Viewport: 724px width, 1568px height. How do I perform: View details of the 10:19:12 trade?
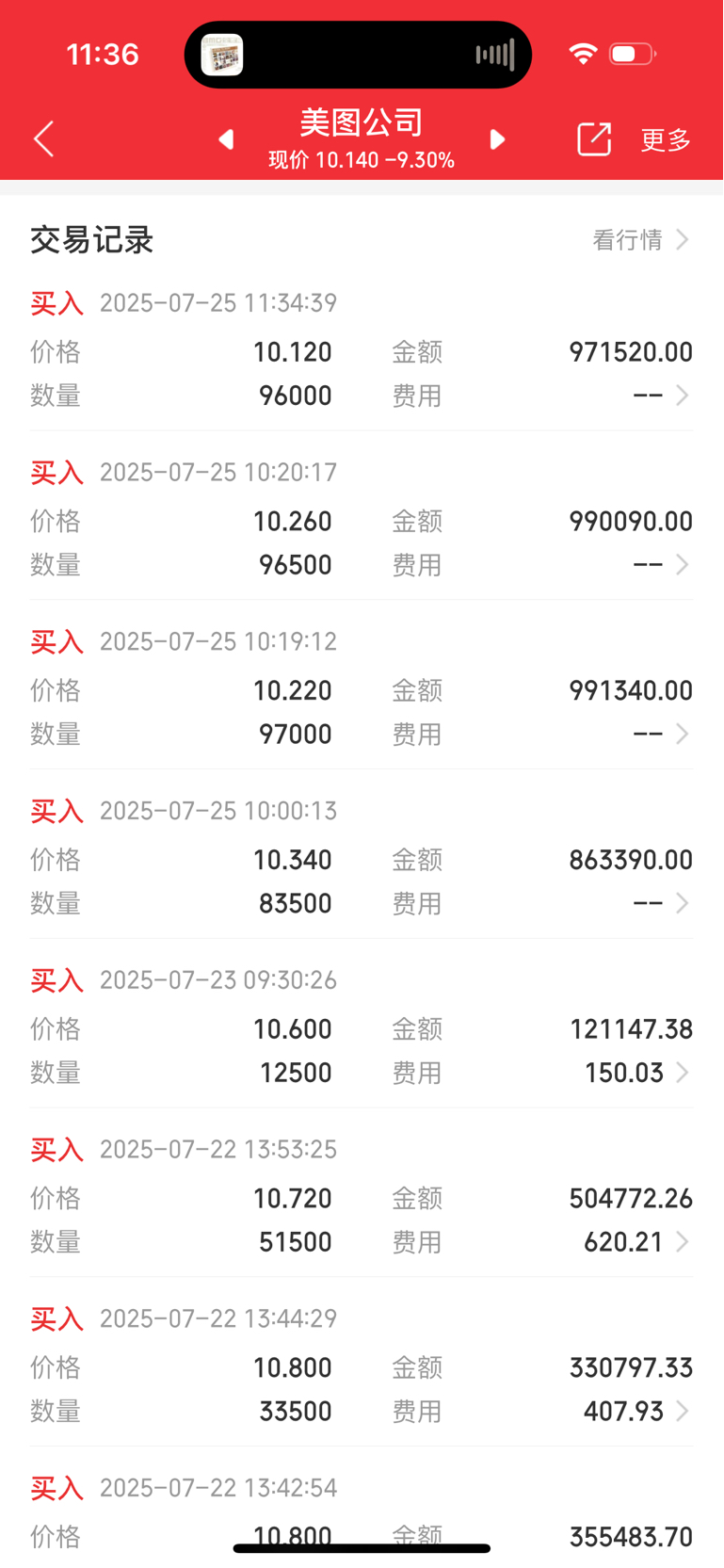(362, 689)
